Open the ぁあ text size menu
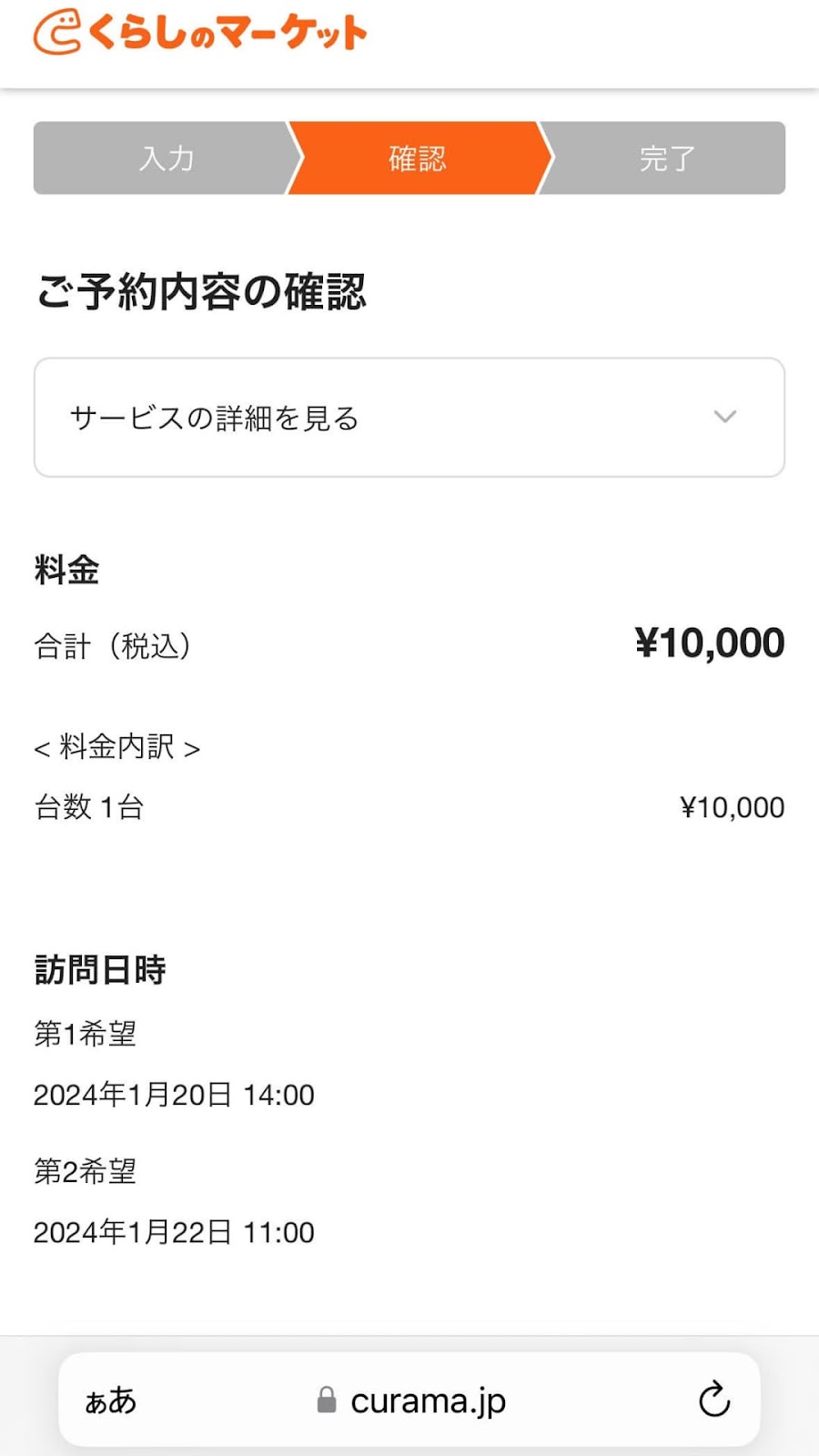The height and width of the screenshot is (1456, 819). point(110,1400)
